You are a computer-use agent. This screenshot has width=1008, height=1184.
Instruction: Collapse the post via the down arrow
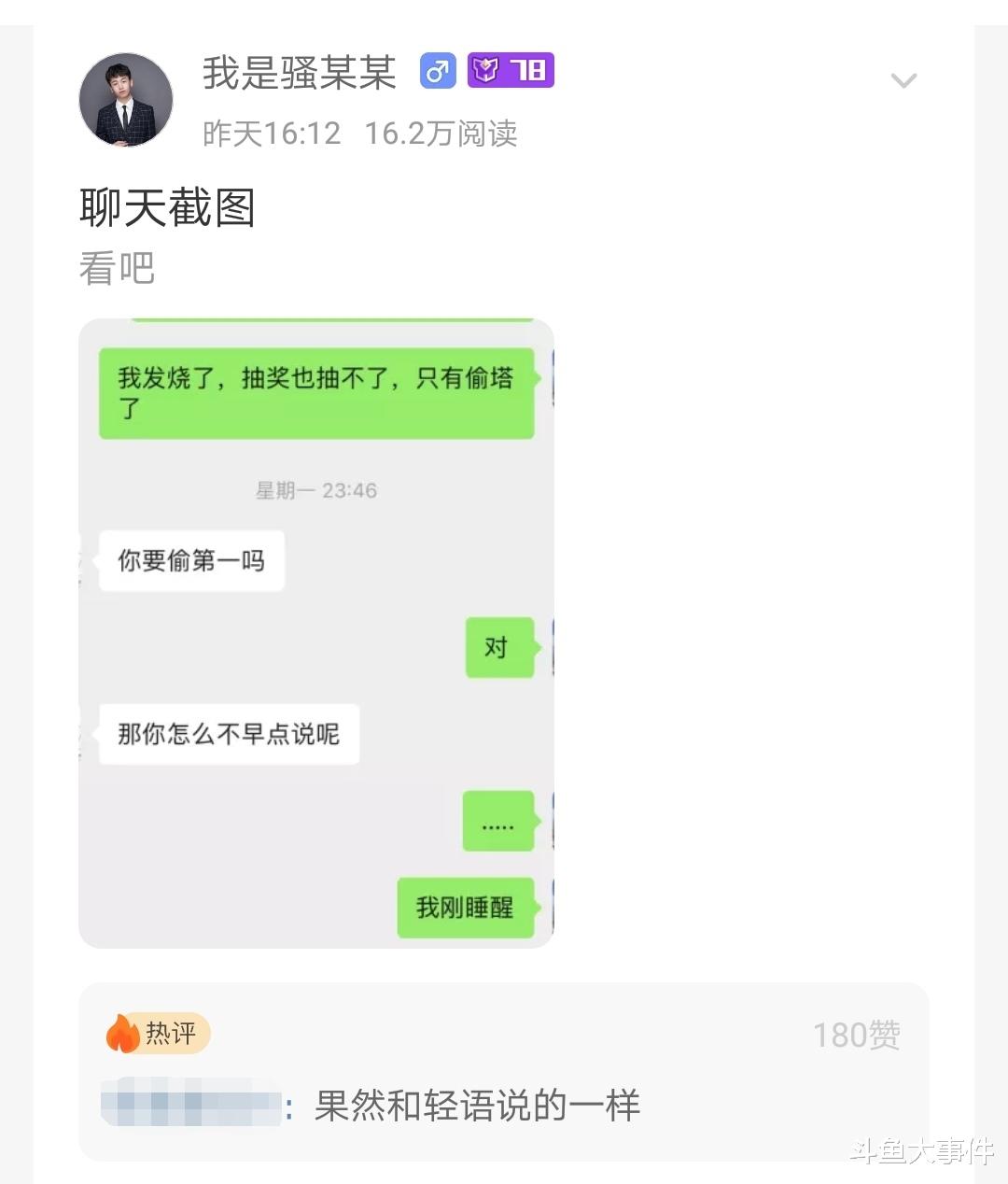pos(902,80)
